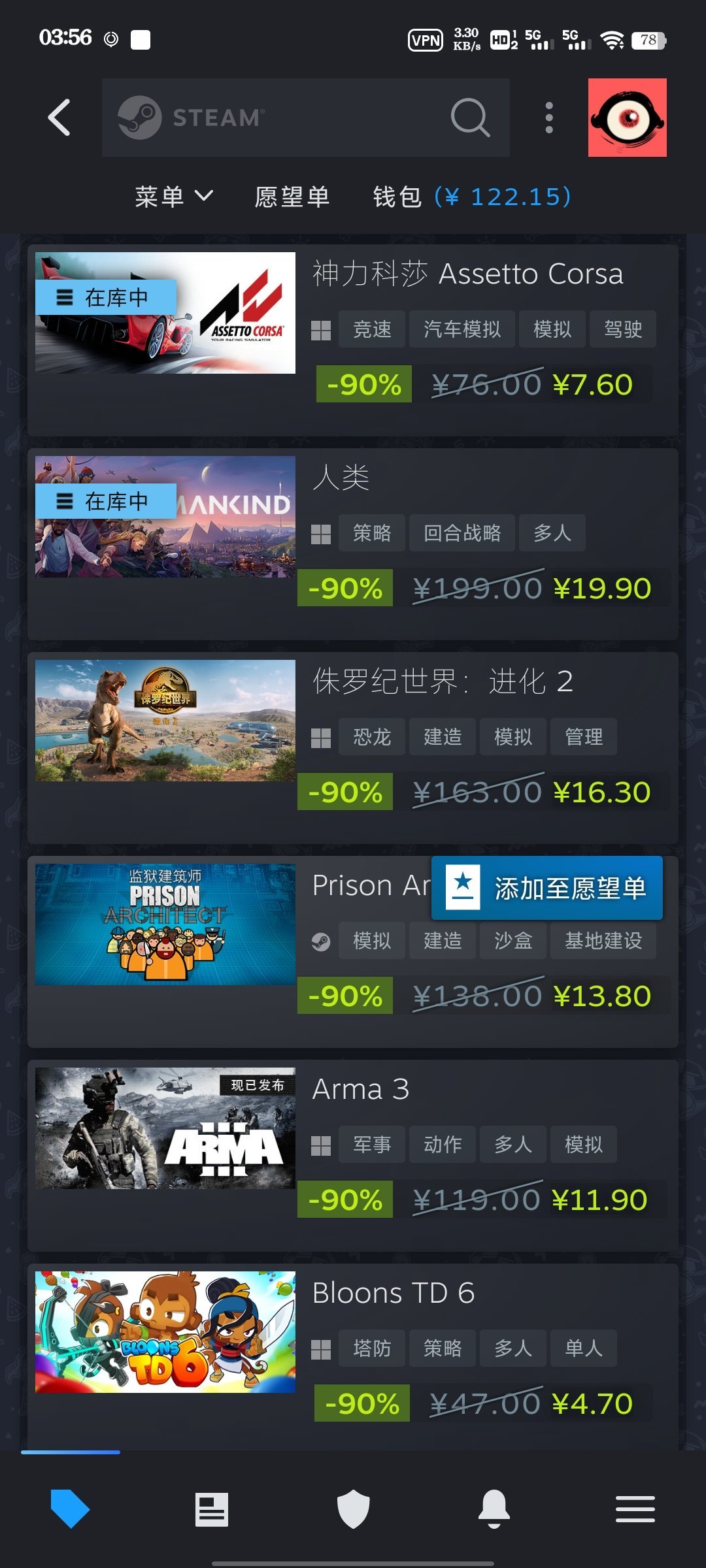706x1568 pixels.
Task: Go back using the arrow
Action: (x=59, y=118)
